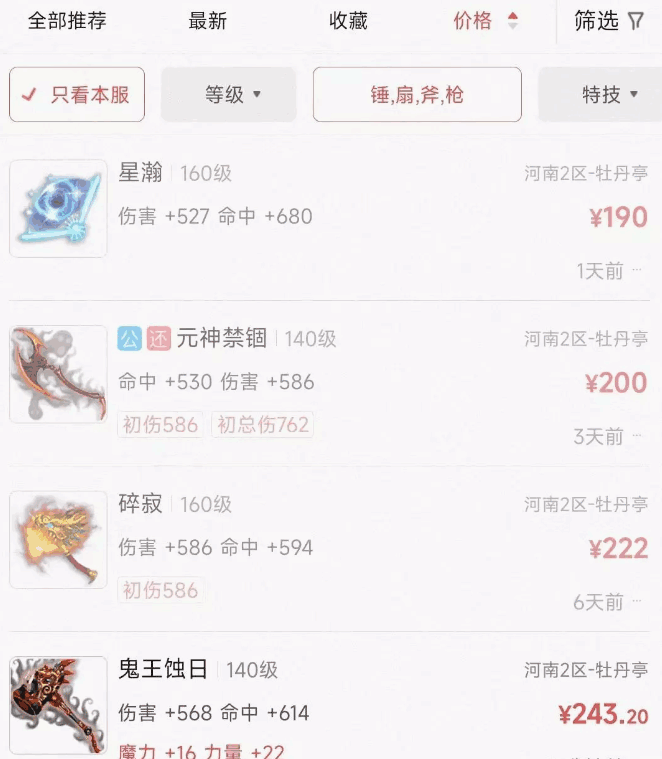Open more options on the 元神禁锢 listing

[638, 437]
